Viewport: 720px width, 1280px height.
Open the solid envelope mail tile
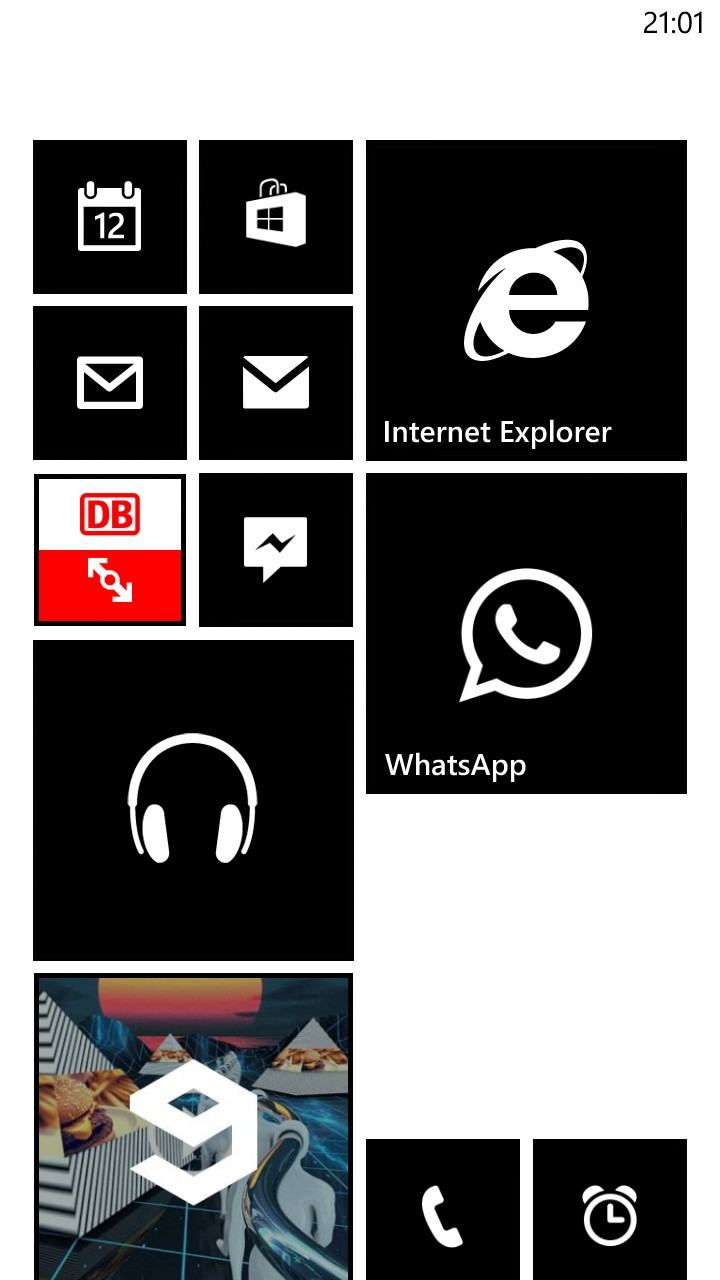coord(276,383)
